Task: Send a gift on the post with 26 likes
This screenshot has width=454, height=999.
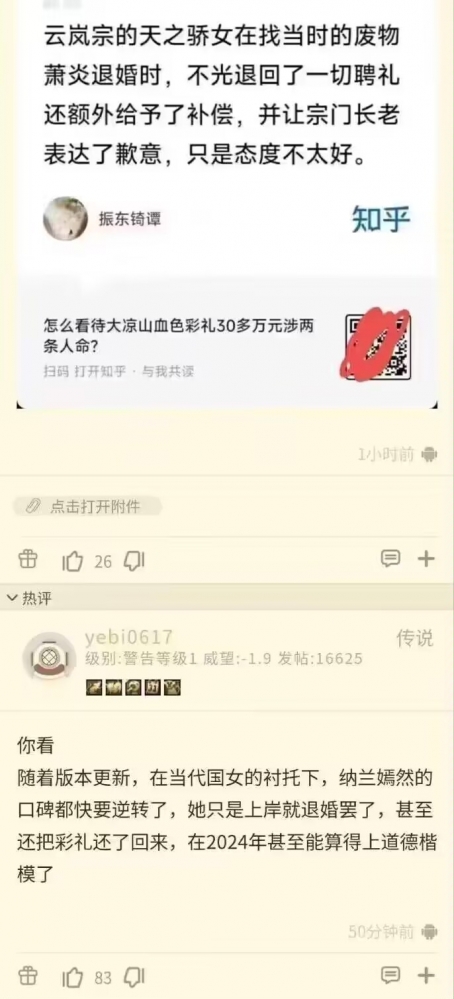Action: [x=28, y=559]
